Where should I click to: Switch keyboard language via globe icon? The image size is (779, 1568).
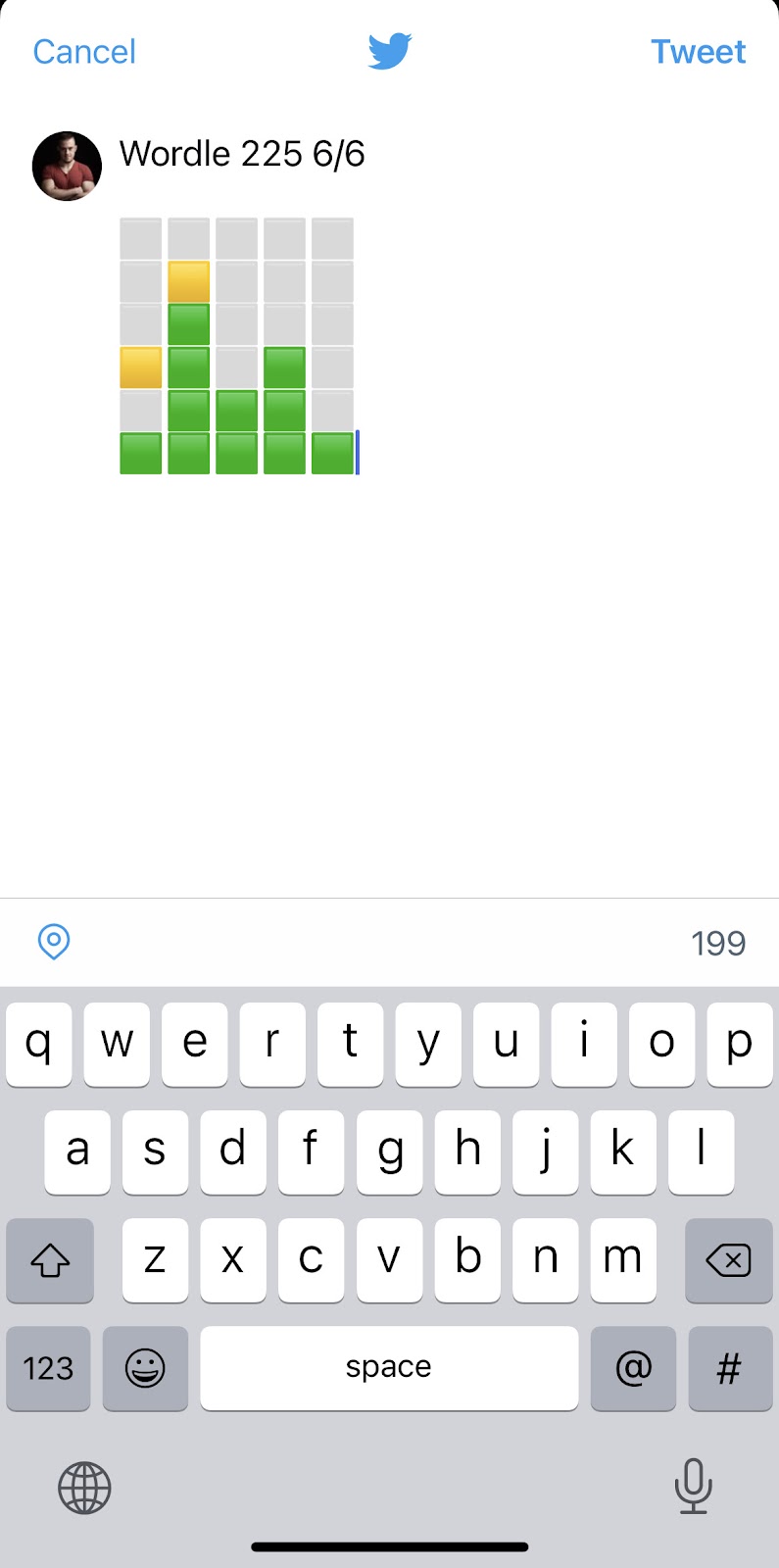click(85, 1488)
